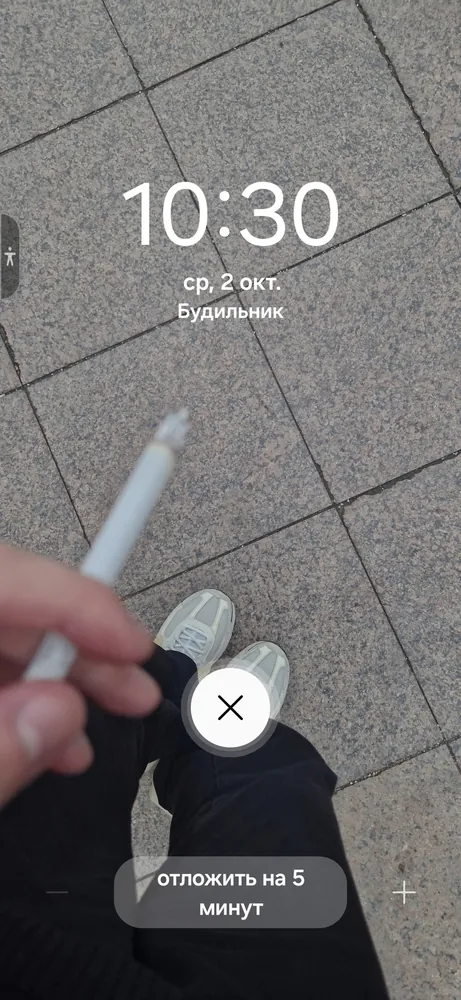Dismiss the alarm with the X button
The width and height of the screenshot is (461, 1000).
230,708
